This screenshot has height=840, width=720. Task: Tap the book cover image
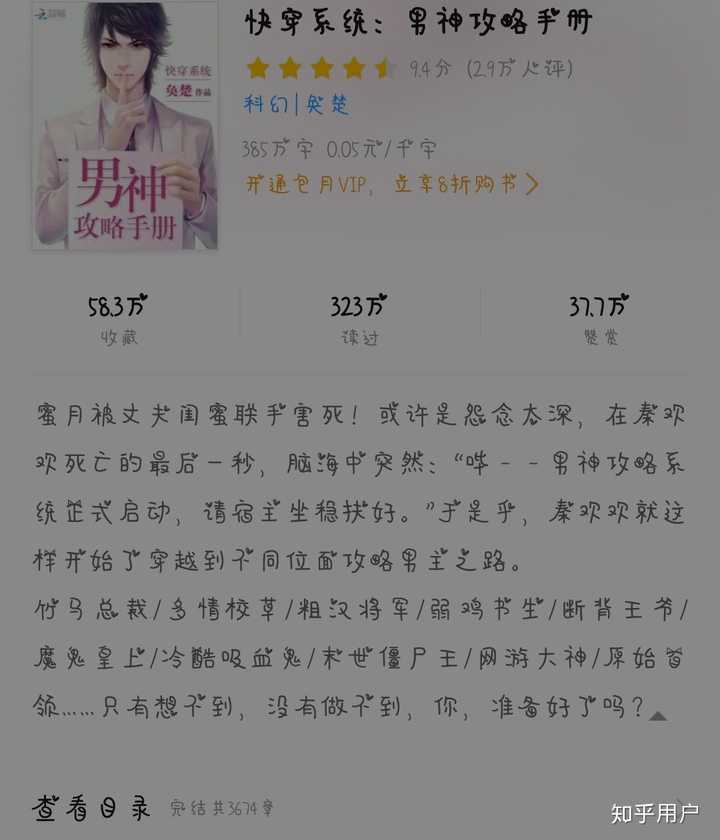125,125
